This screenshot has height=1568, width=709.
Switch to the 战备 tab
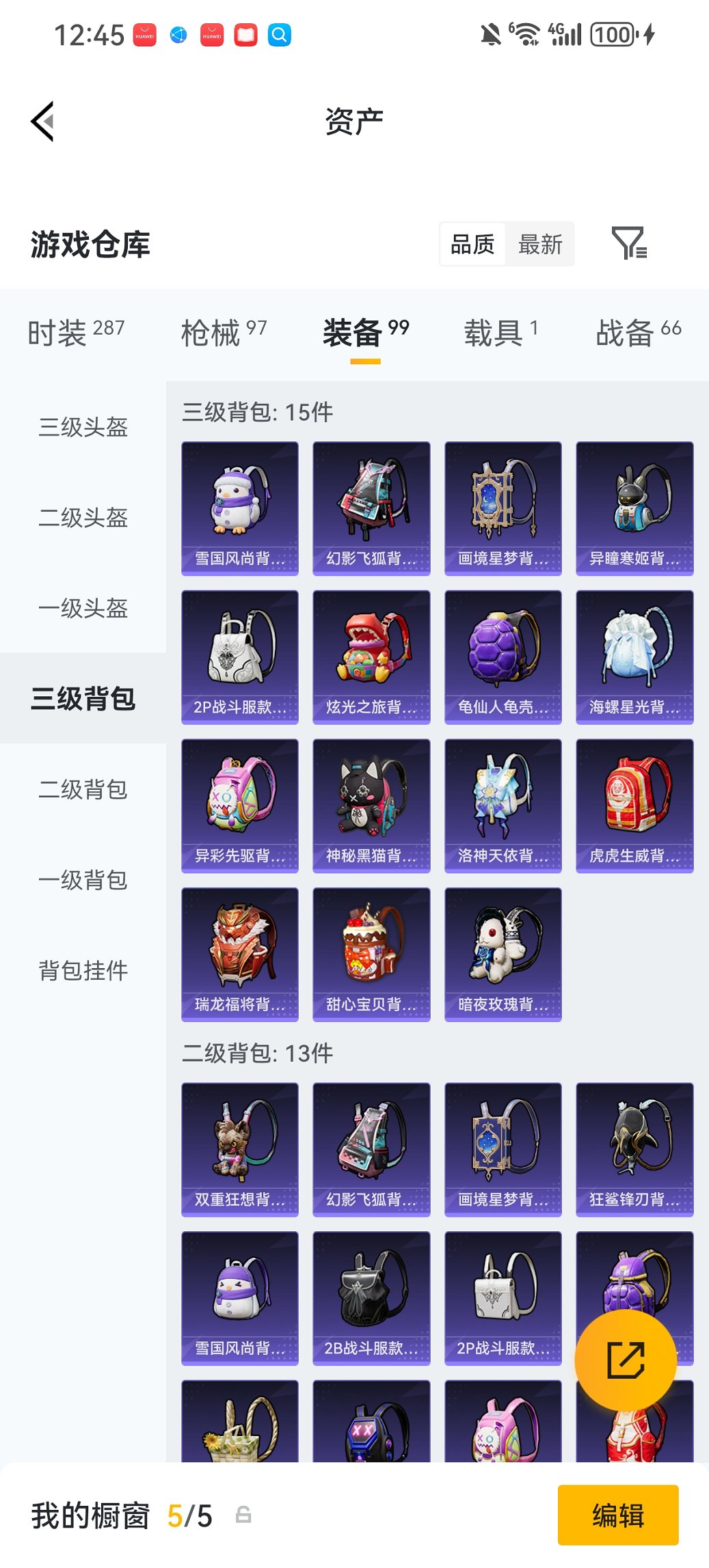[638, 333]
